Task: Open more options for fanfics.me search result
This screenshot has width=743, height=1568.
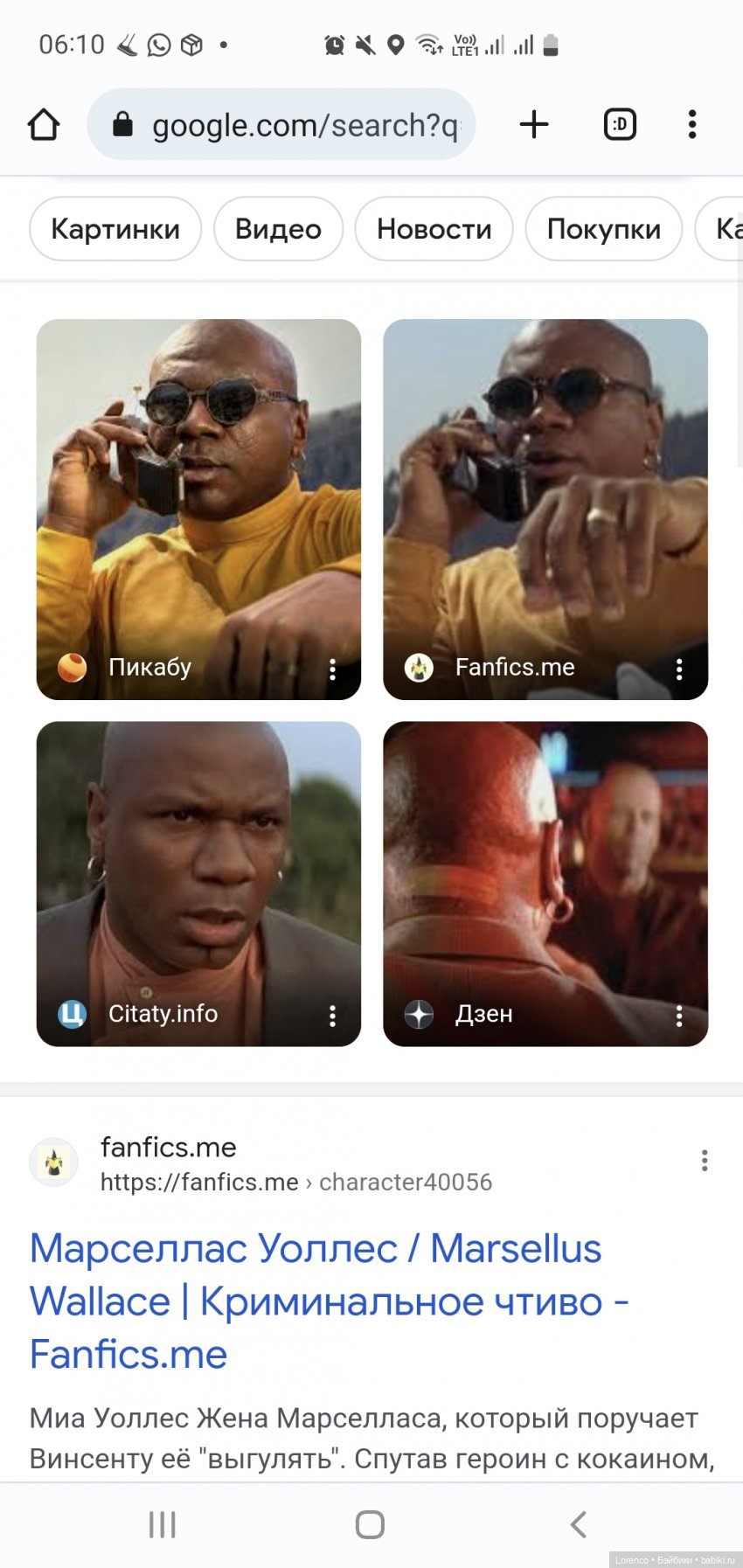Action: pos(705,1161)
